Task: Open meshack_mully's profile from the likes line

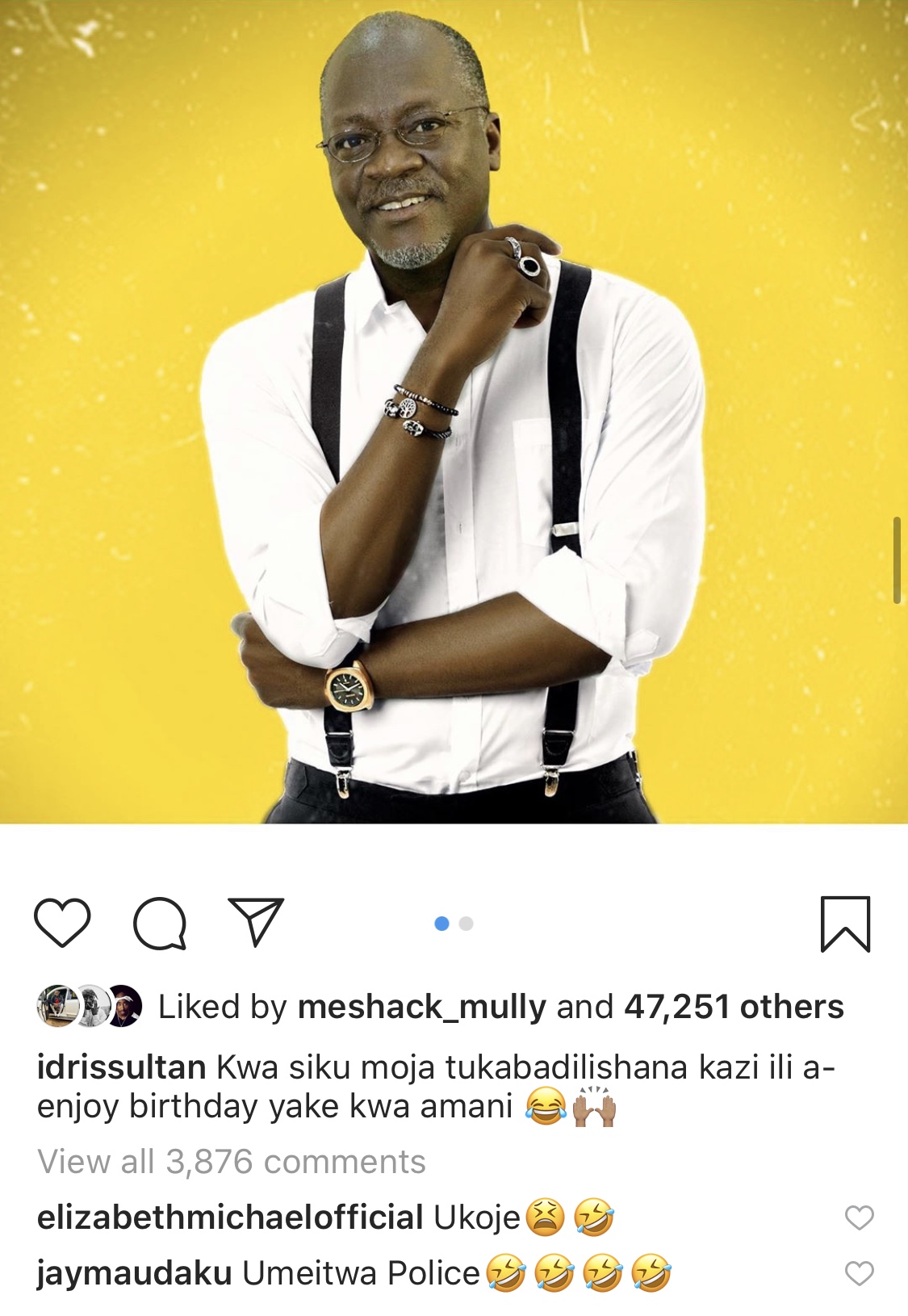Action: point(421,1007)
